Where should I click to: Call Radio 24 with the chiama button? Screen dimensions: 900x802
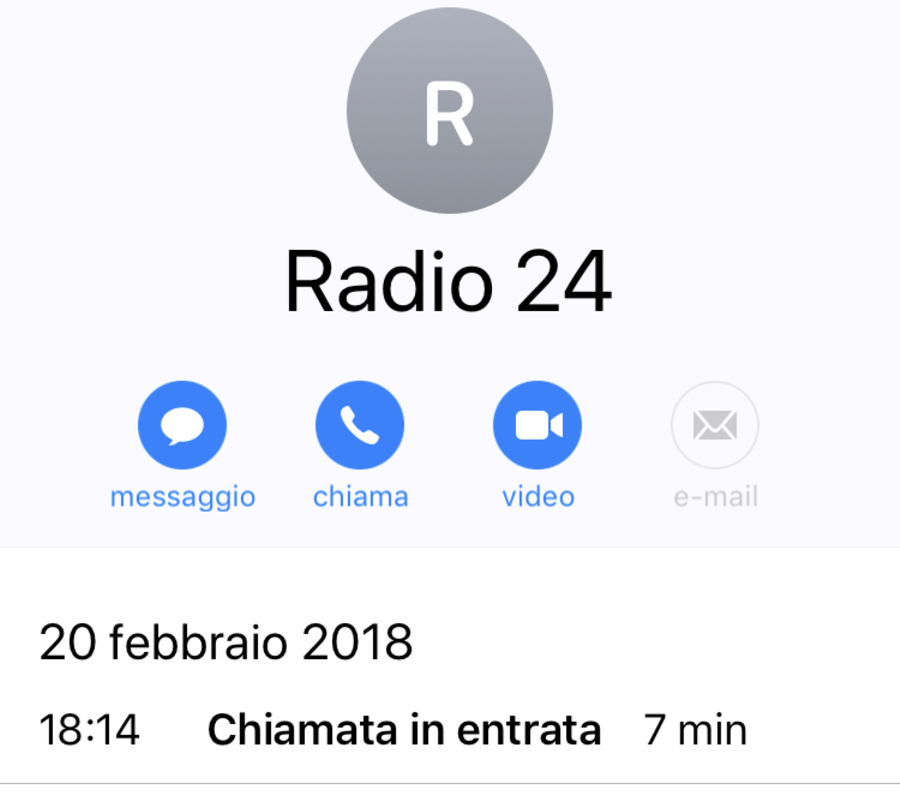[x=360, y=426]
